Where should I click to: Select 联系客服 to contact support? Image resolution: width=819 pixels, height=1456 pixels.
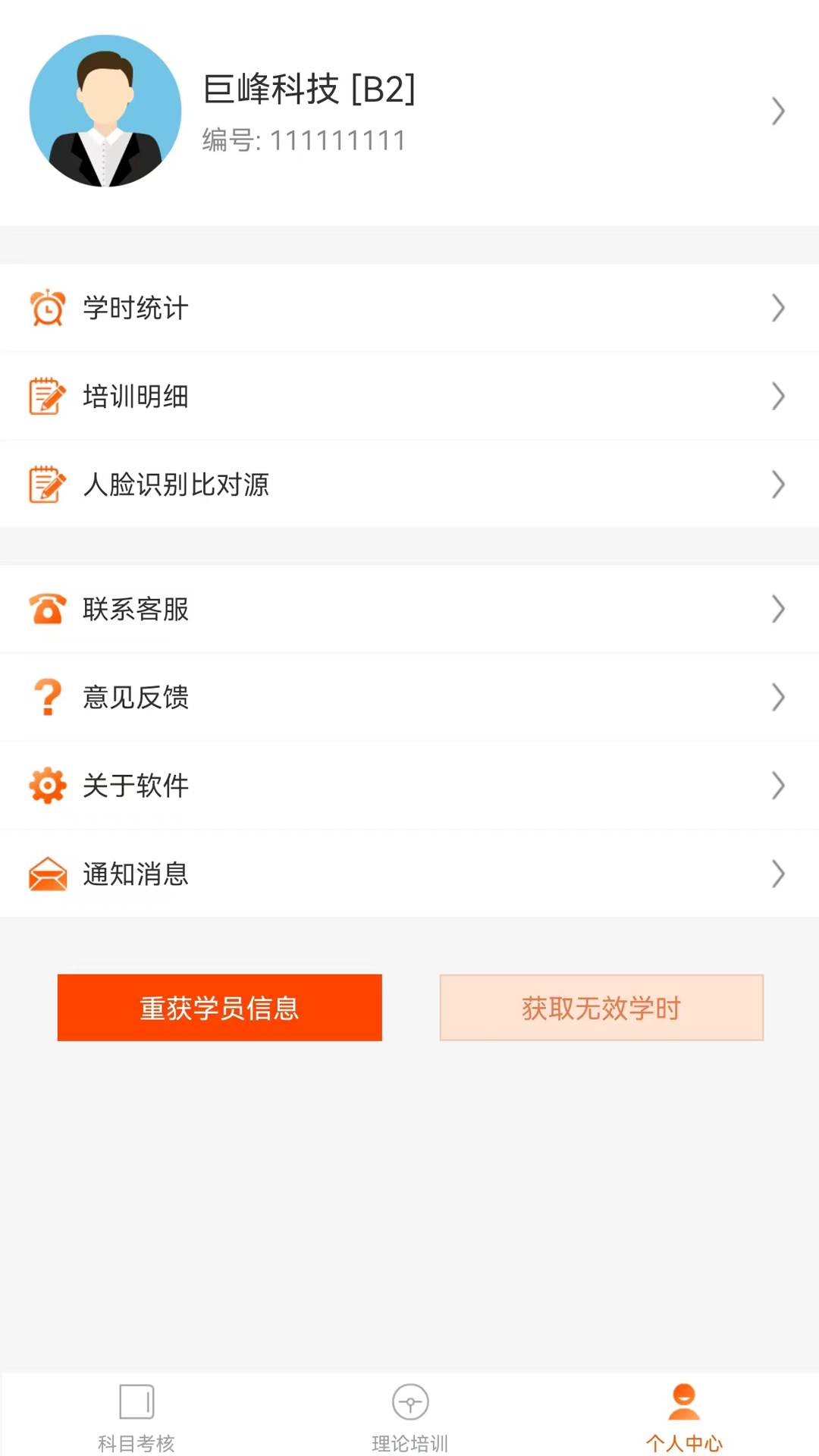click(409, 609)
